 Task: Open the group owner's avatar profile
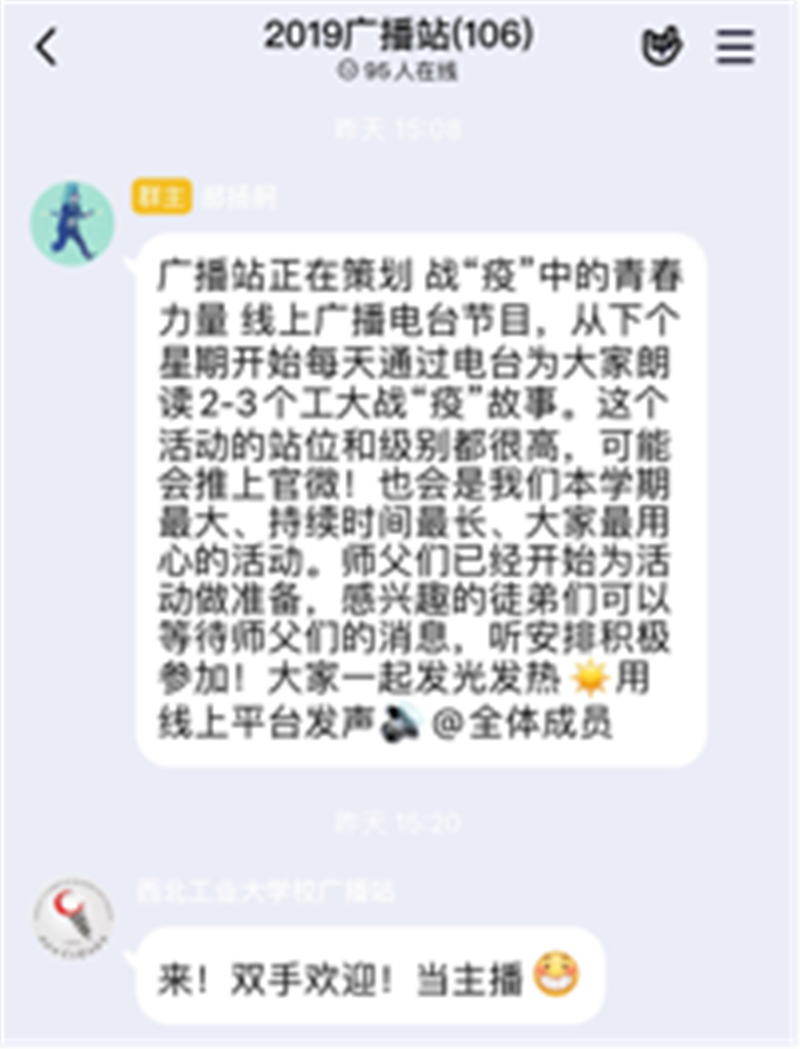72,223
